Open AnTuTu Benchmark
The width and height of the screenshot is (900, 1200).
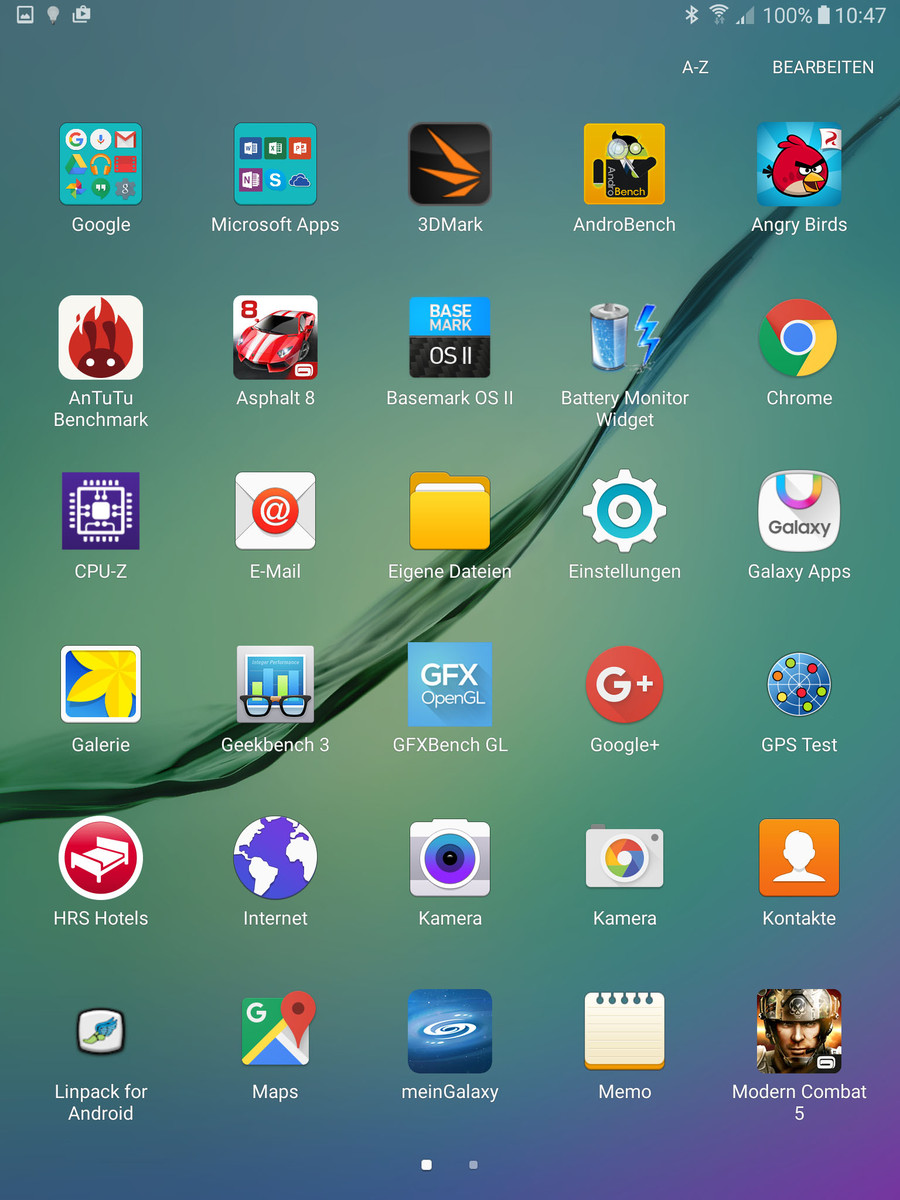(x=101, y=338)
